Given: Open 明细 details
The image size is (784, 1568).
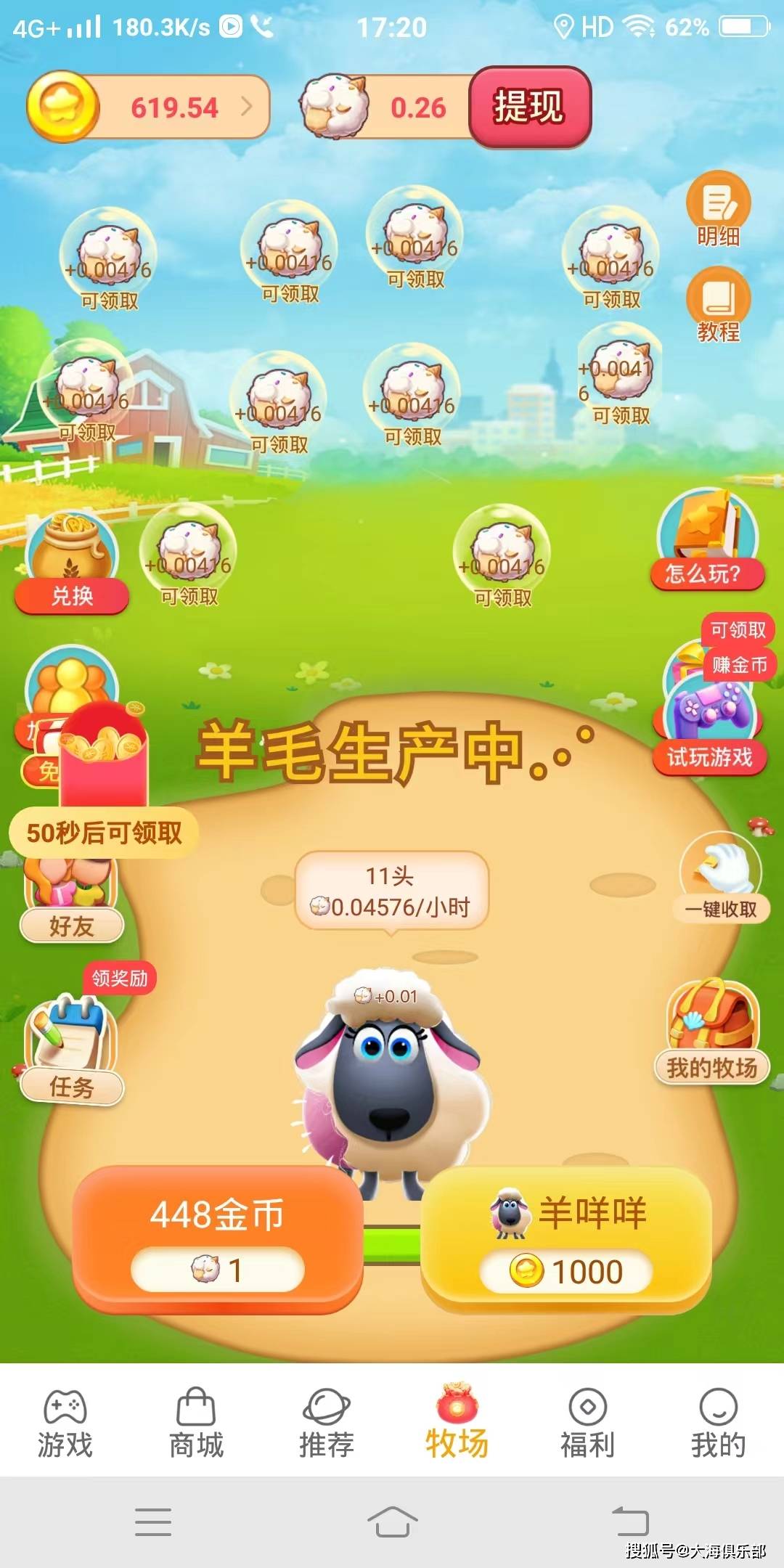Looking at the screenshot, I should [718, 211].
